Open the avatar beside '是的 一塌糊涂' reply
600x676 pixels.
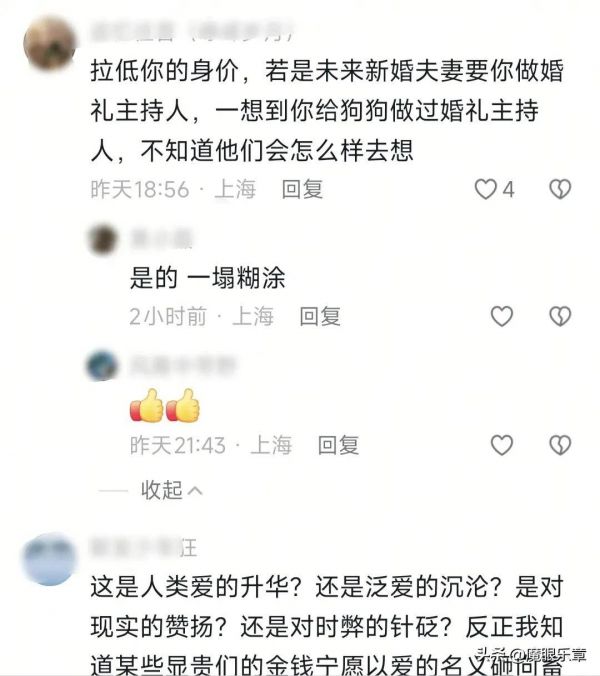click(105, 239)
